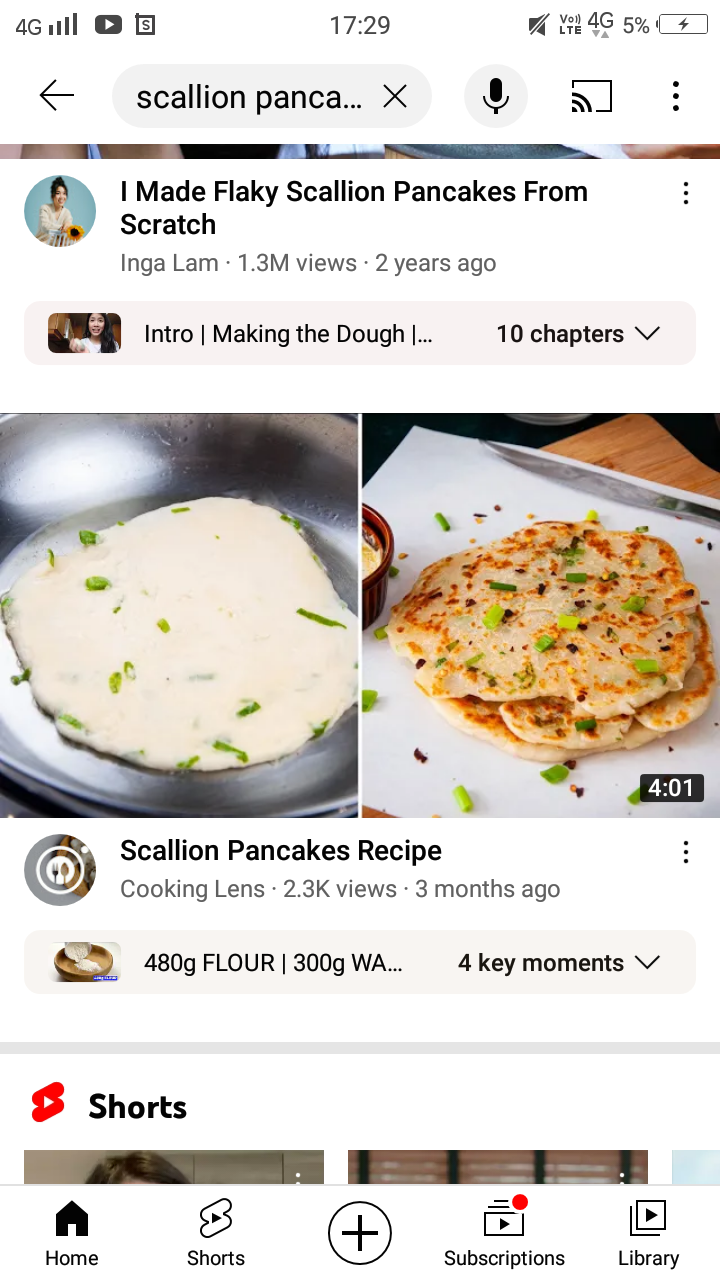Open the Subscriptions tab
720x1280 pixels.
point(504,1234)
